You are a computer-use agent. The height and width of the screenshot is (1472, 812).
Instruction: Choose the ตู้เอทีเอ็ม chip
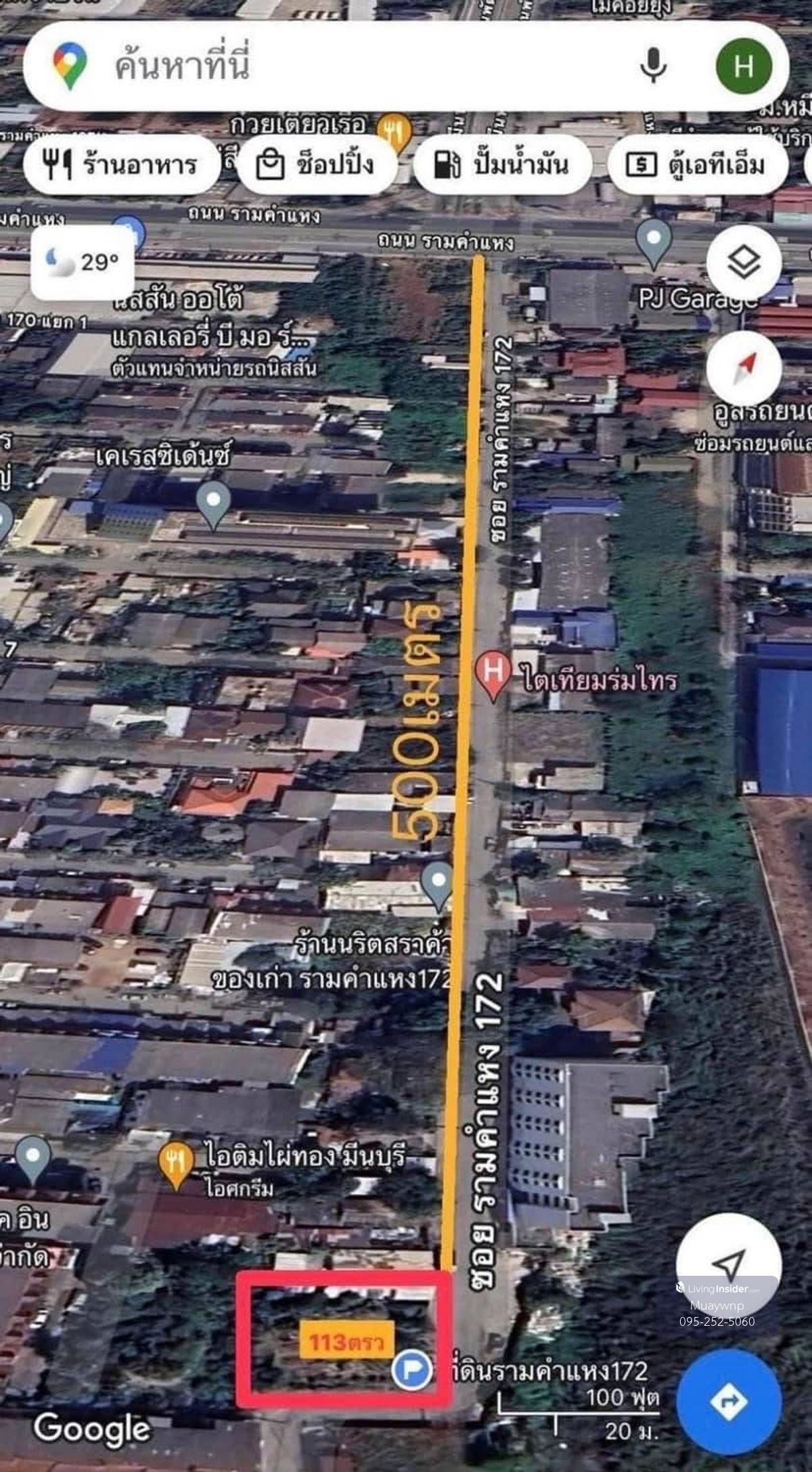697,164
